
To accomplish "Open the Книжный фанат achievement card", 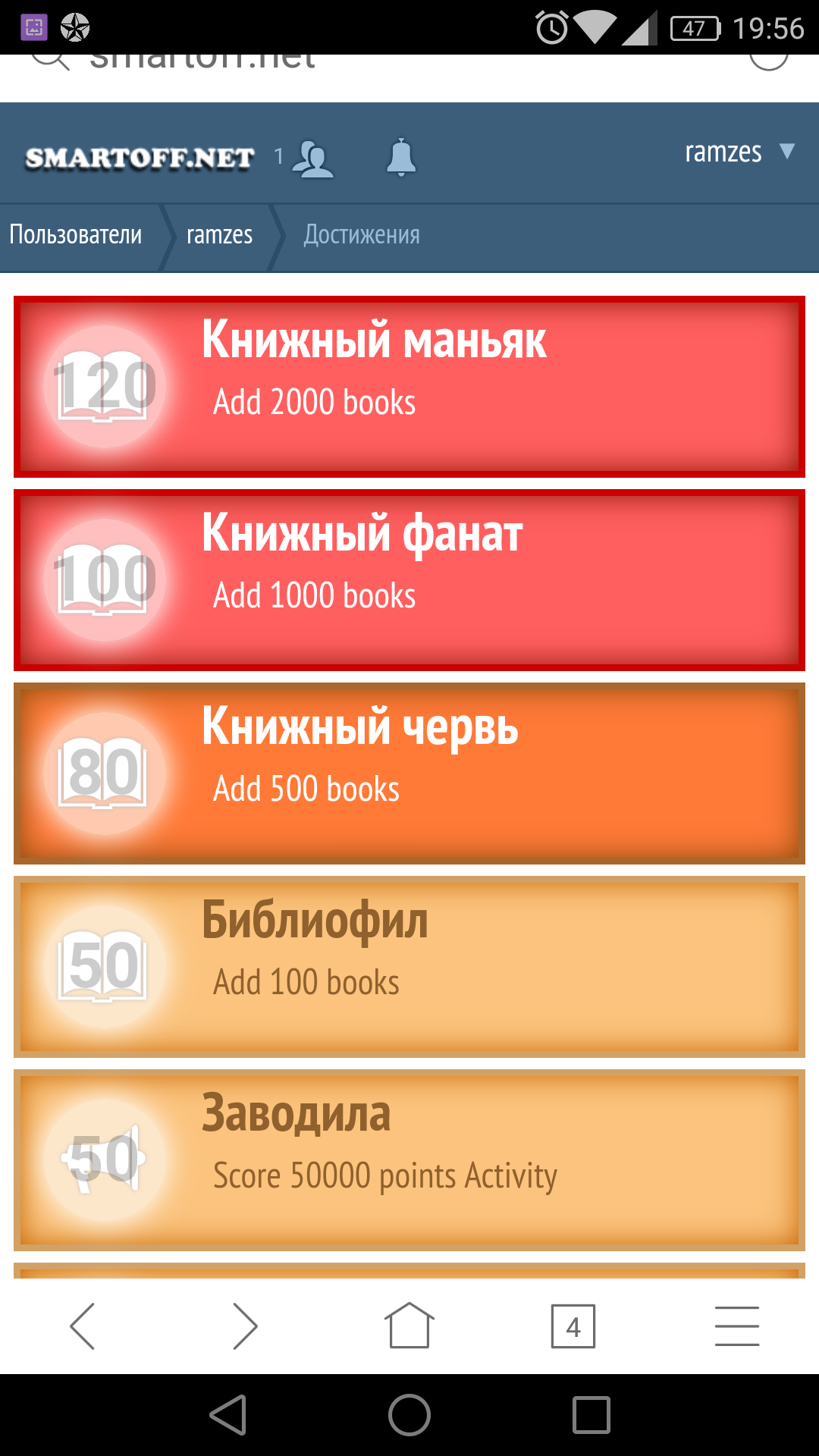I will [x=409, y=580].
